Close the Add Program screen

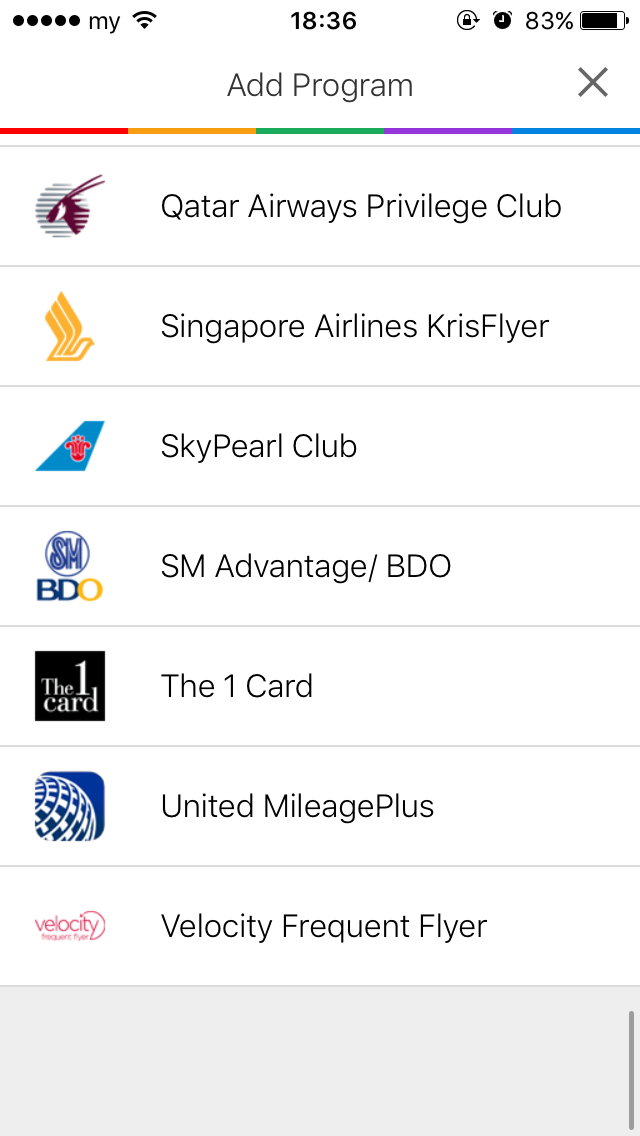pyautogui.click(x=593, y=83)
